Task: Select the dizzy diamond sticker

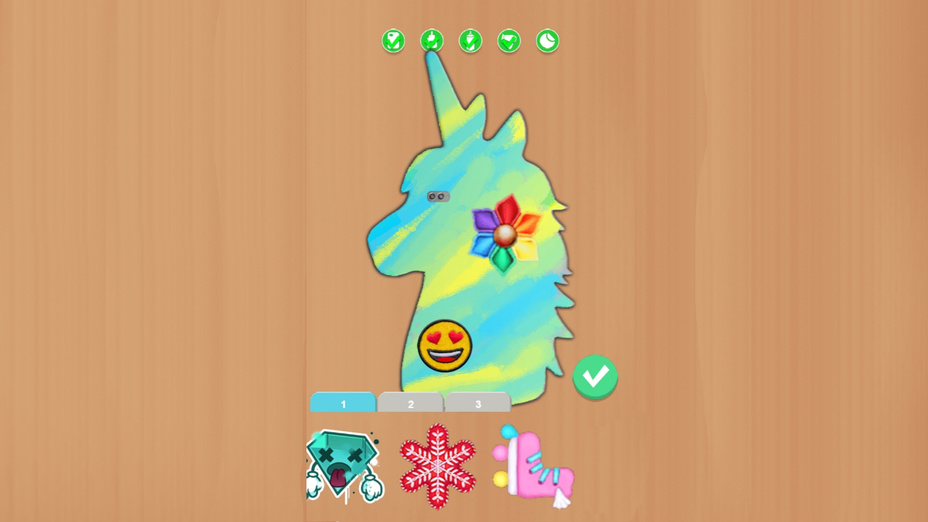Action: (x=343, y=465)
